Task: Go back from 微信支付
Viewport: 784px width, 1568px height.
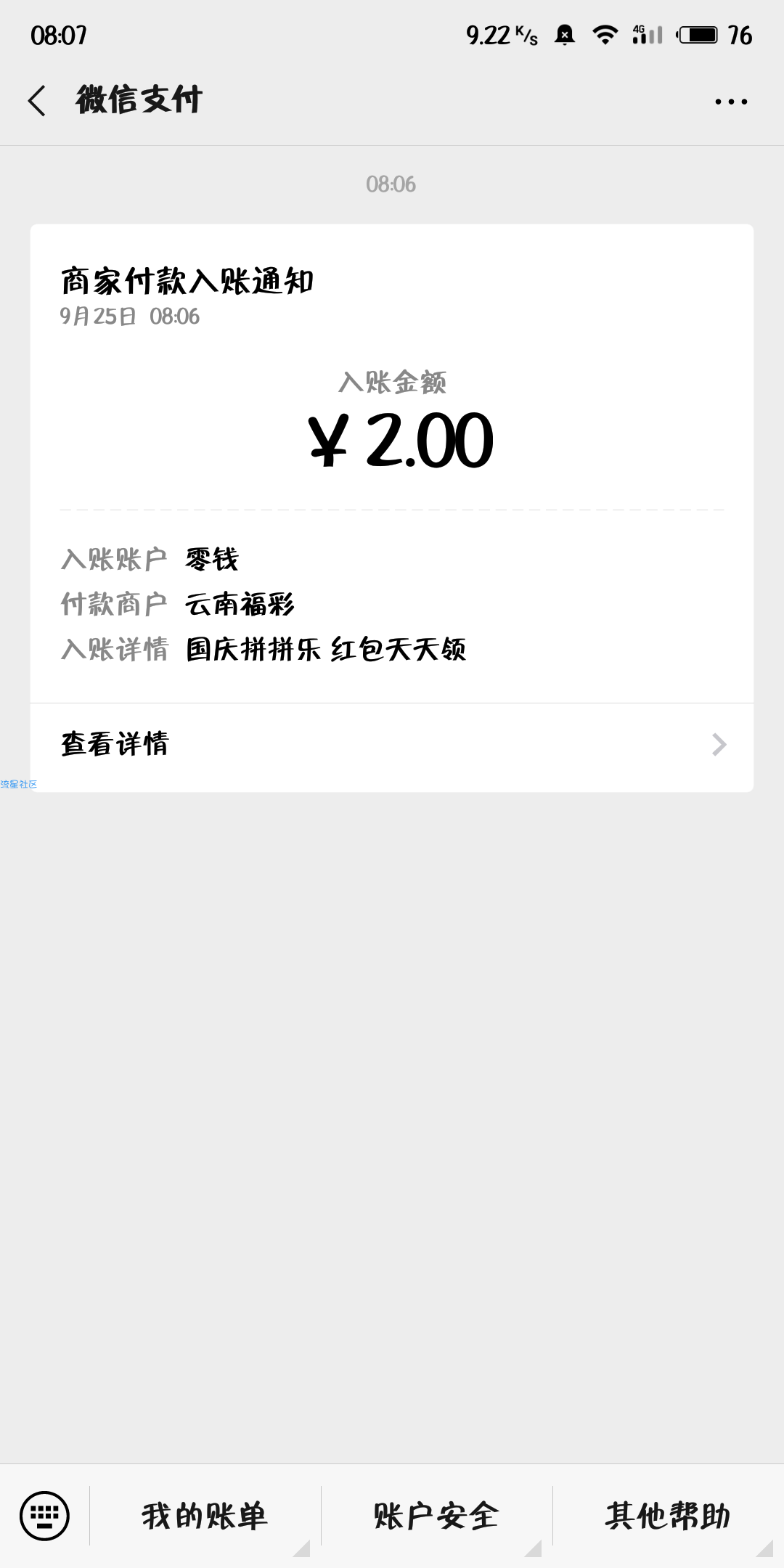Action: pos(37,100)
